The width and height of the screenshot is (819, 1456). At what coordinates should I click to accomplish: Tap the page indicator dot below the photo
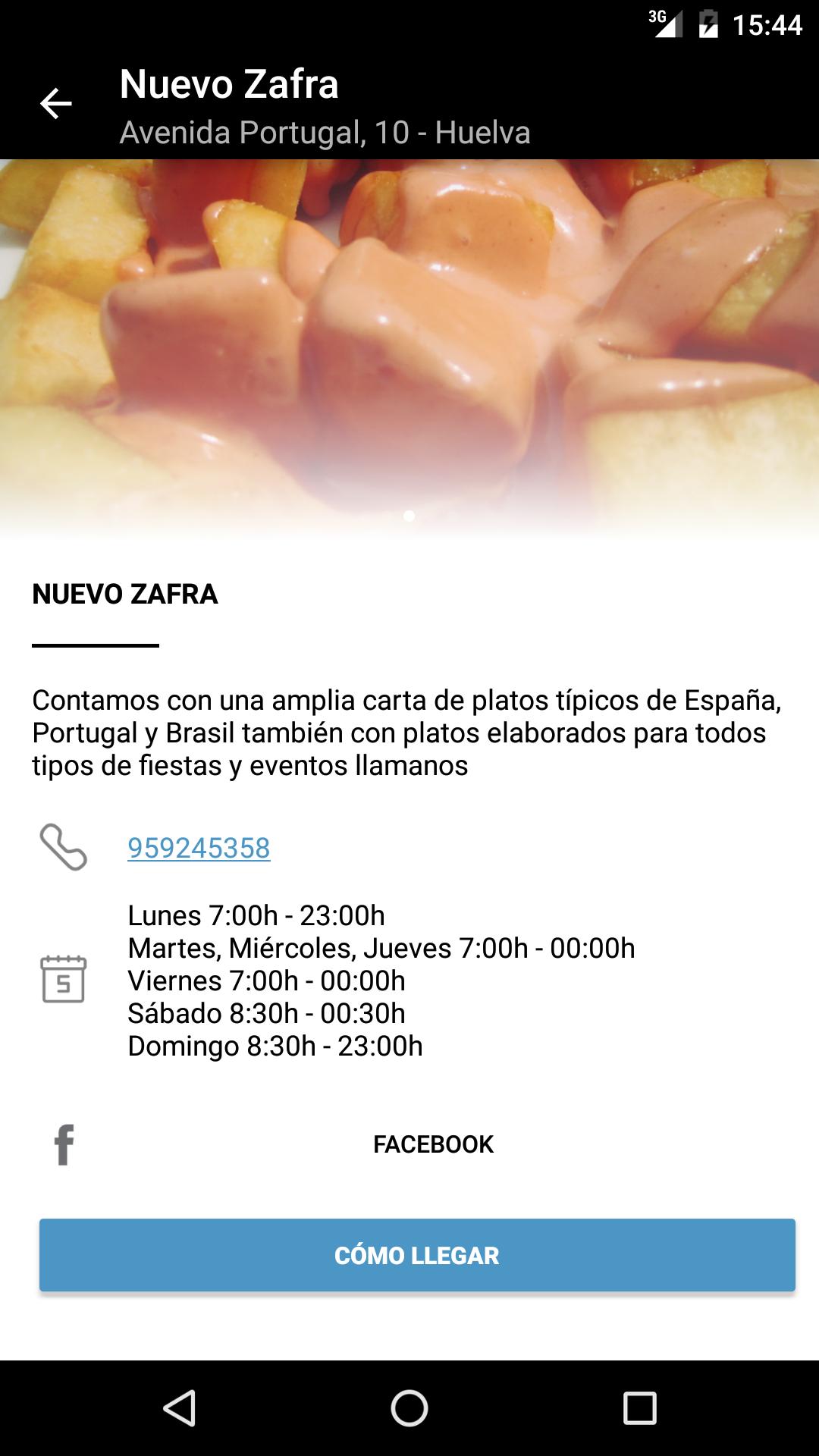409,517
